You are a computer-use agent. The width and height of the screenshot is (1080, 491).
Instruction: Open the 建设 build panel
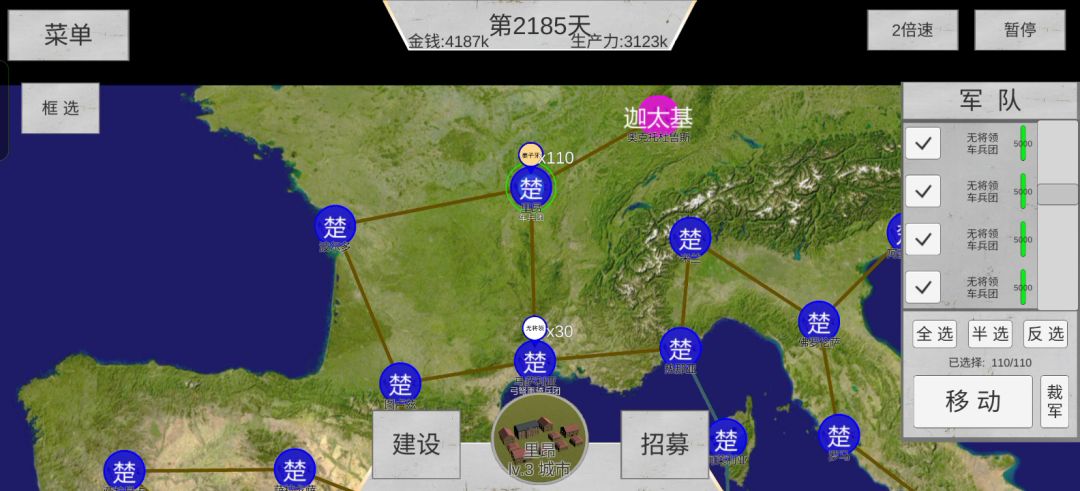416,444
